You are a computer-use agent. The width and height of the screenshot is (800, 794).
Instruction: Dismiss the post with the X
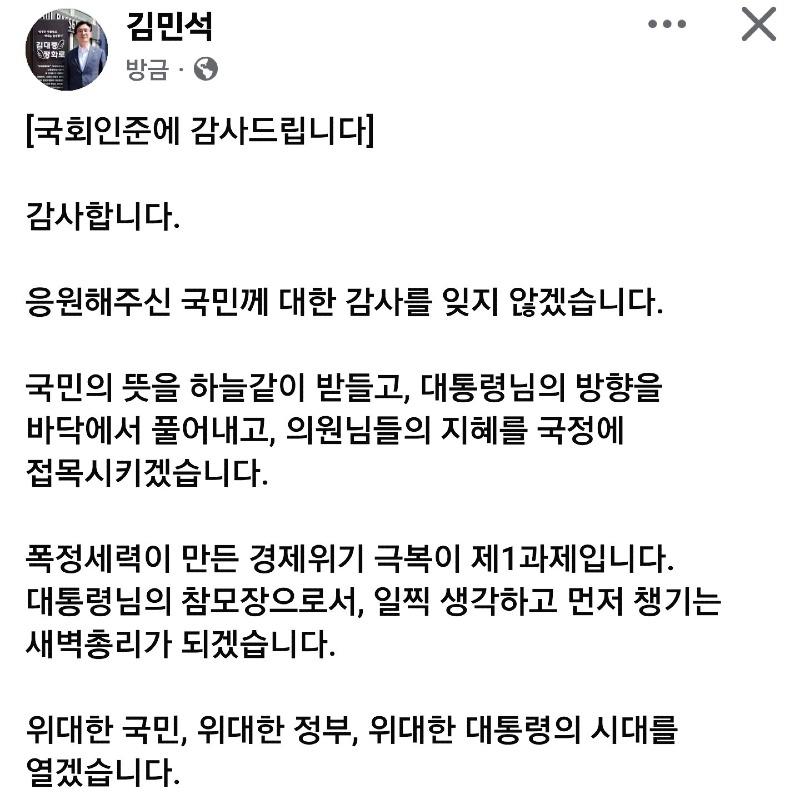pyautogui.click(x=758, y=24)
